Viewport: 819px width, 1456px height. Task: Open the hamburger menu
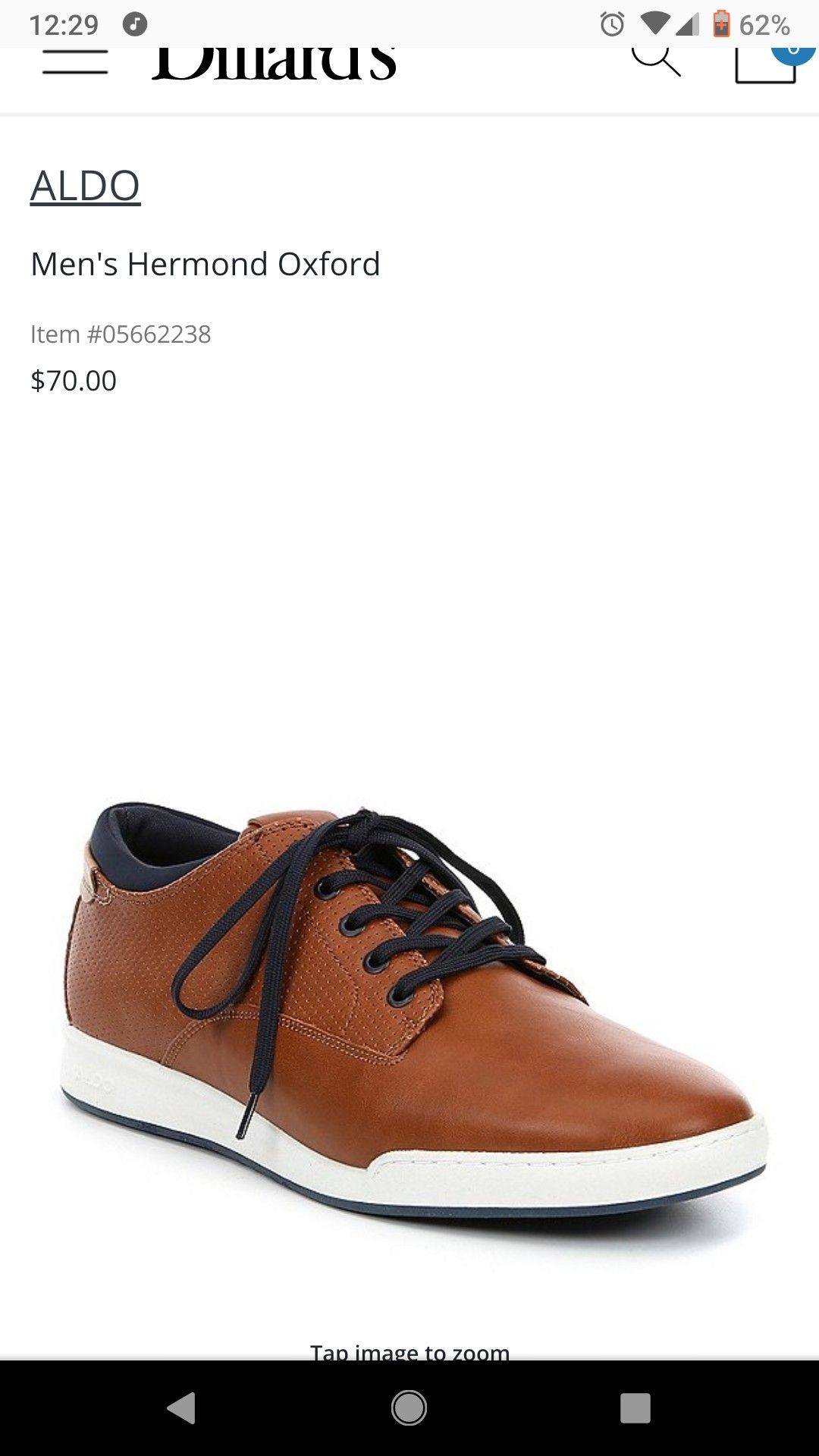tap(75, 62)
